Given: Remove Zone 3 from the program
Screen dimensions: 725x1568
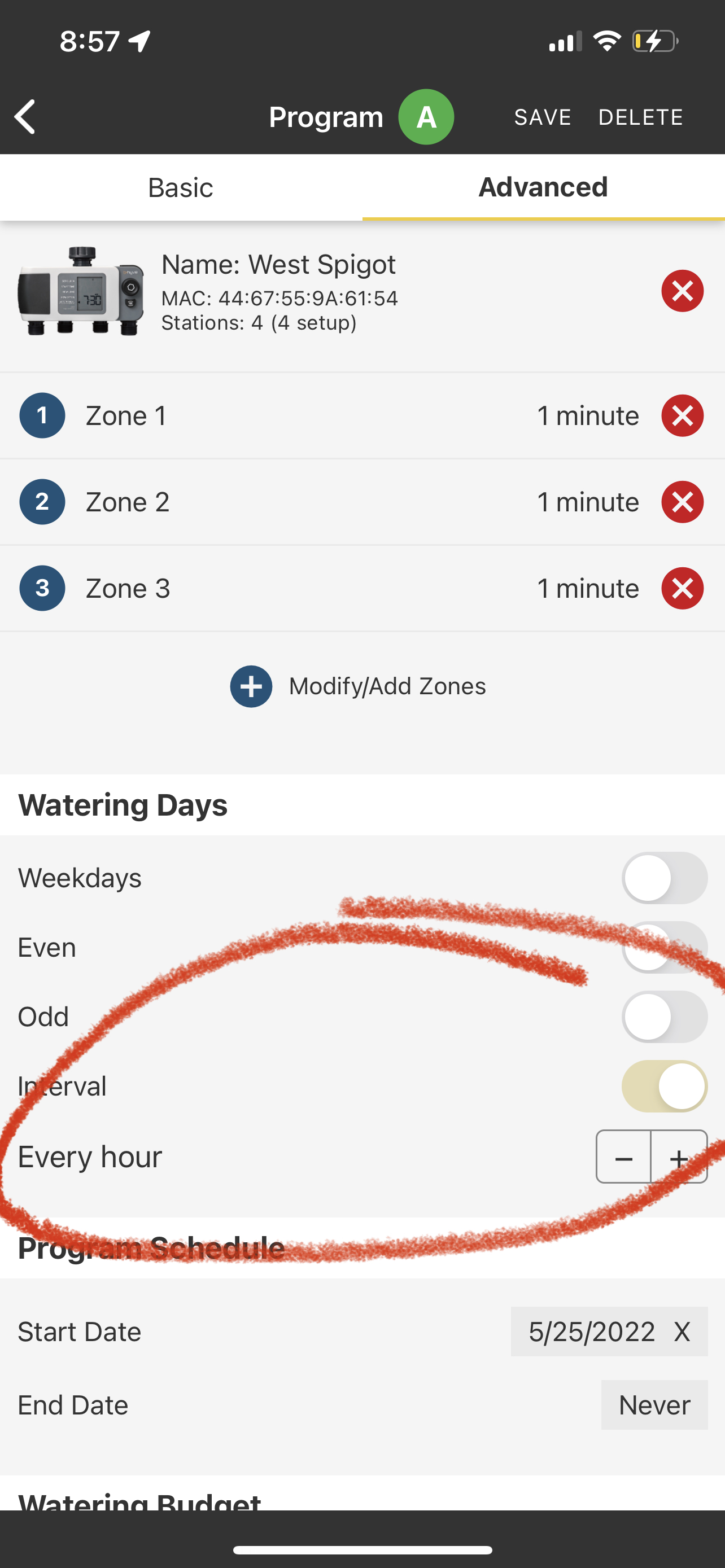Looking at the screenshot, I should (683, 589).
